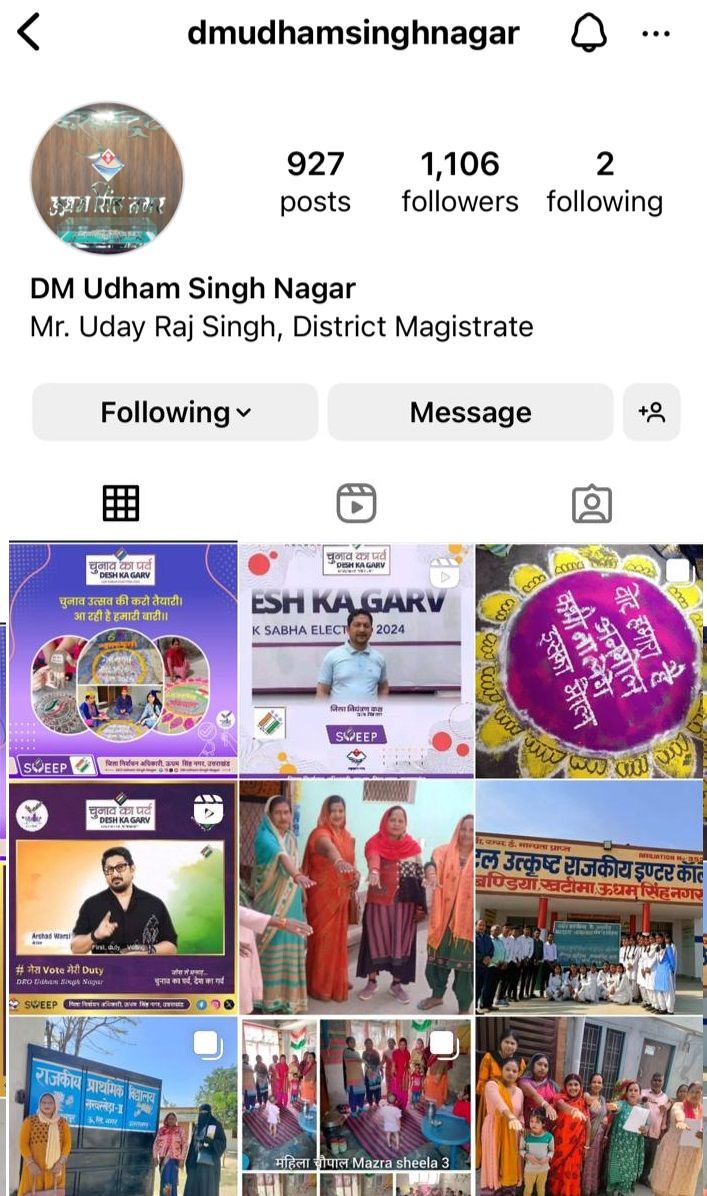
Task: Switch to the tagged photos tab
Action: pyautogui.click(x=592, y=503)
